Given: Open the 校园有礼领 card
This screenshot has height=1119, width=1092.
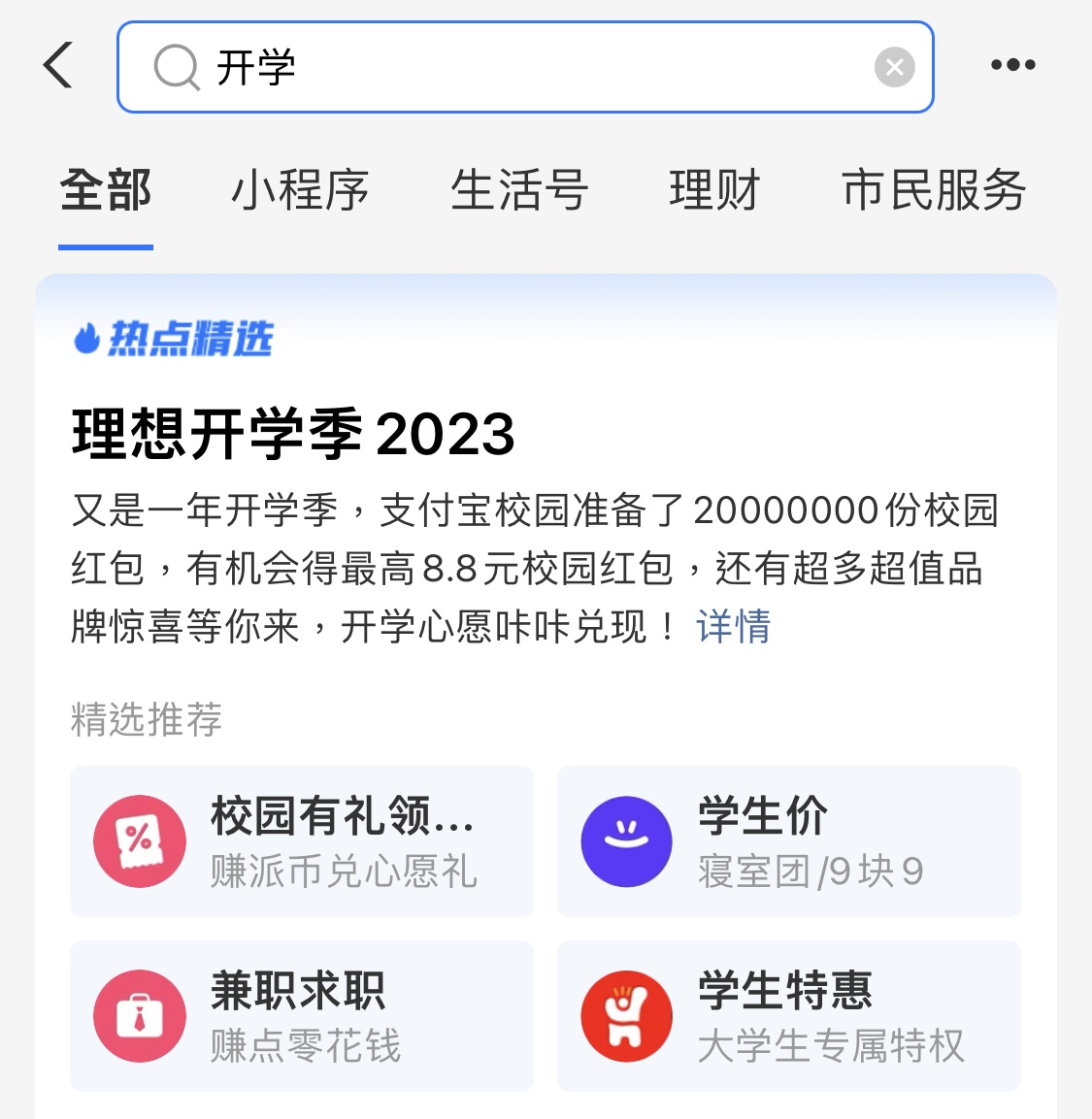Looking at the screenshot, I should [302, 841].
